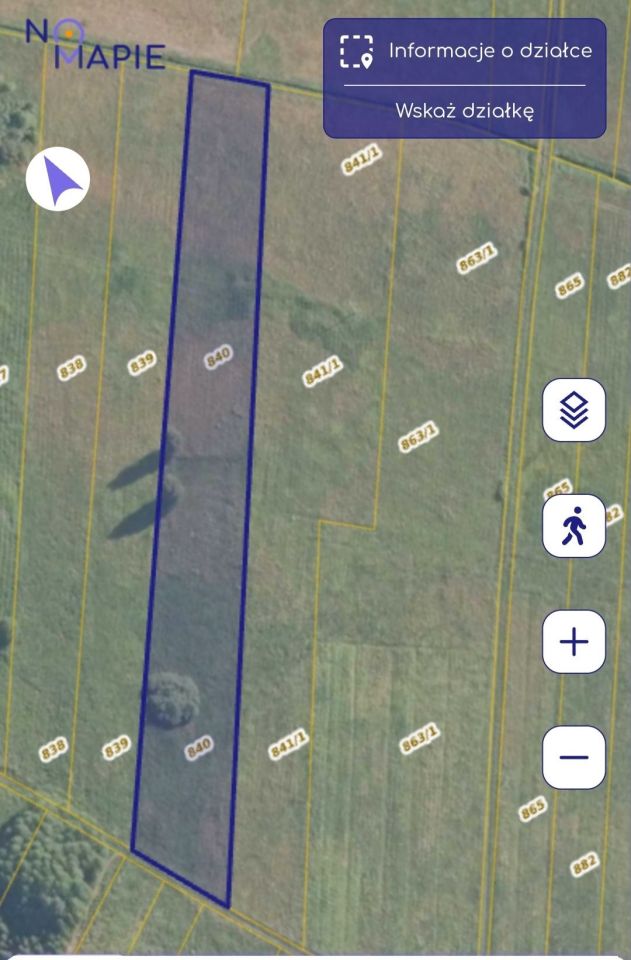
Task: Activate the walking mode button
Action: click(x=574, y=526)
